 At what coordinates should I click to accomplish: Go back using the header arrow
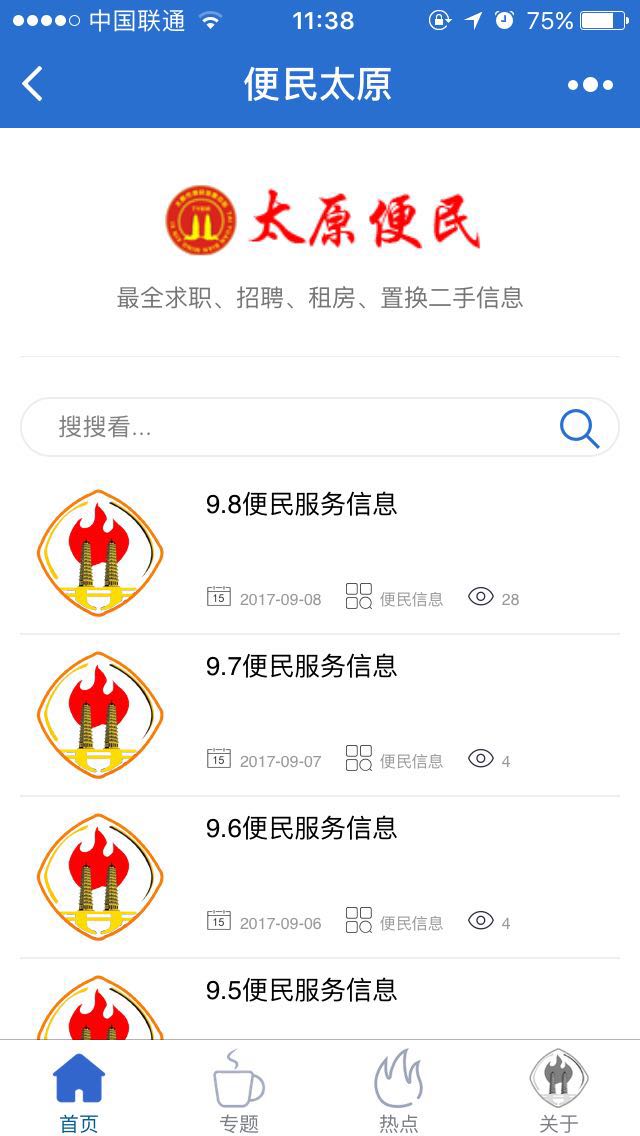pyautogui.click(x=33, y=84)
